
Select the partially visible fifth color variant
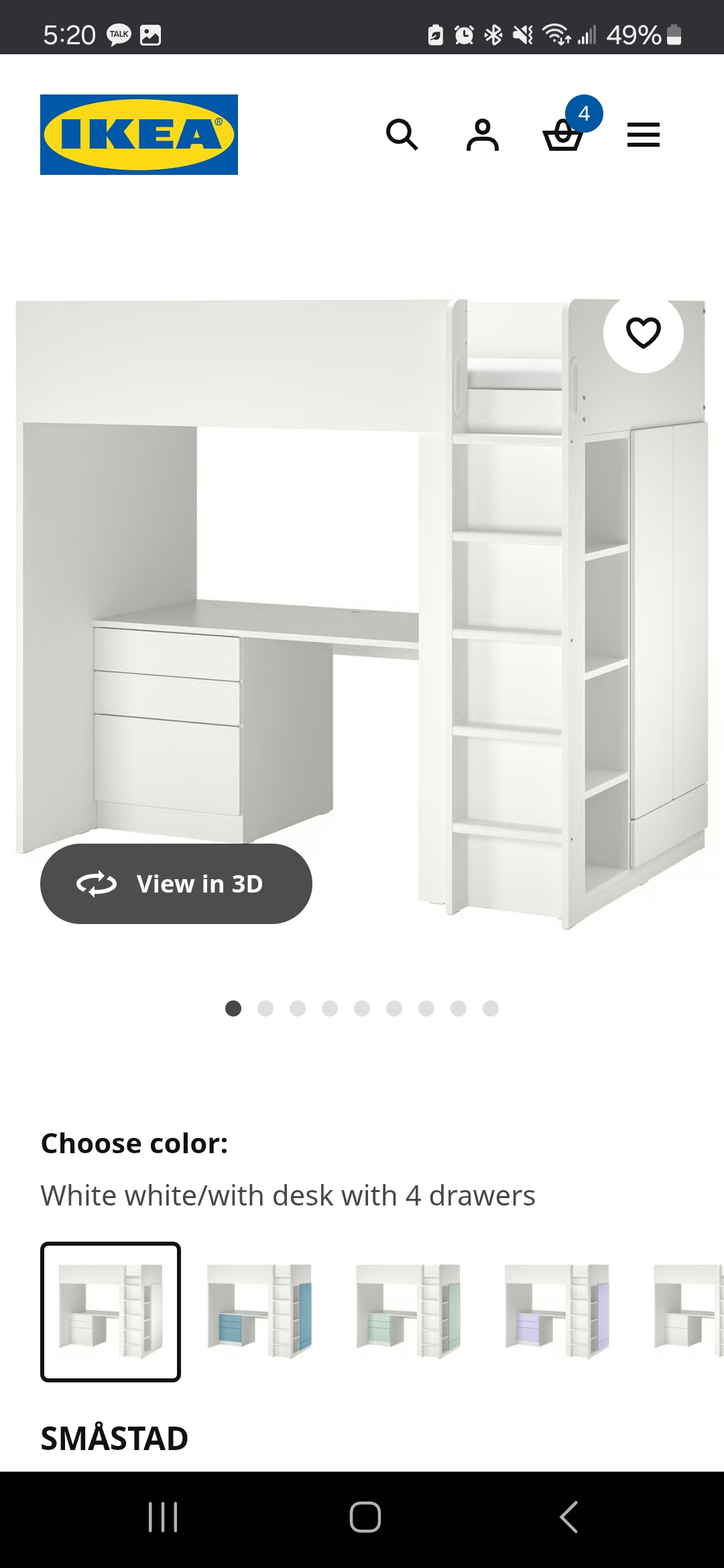tap(689, 1312)
